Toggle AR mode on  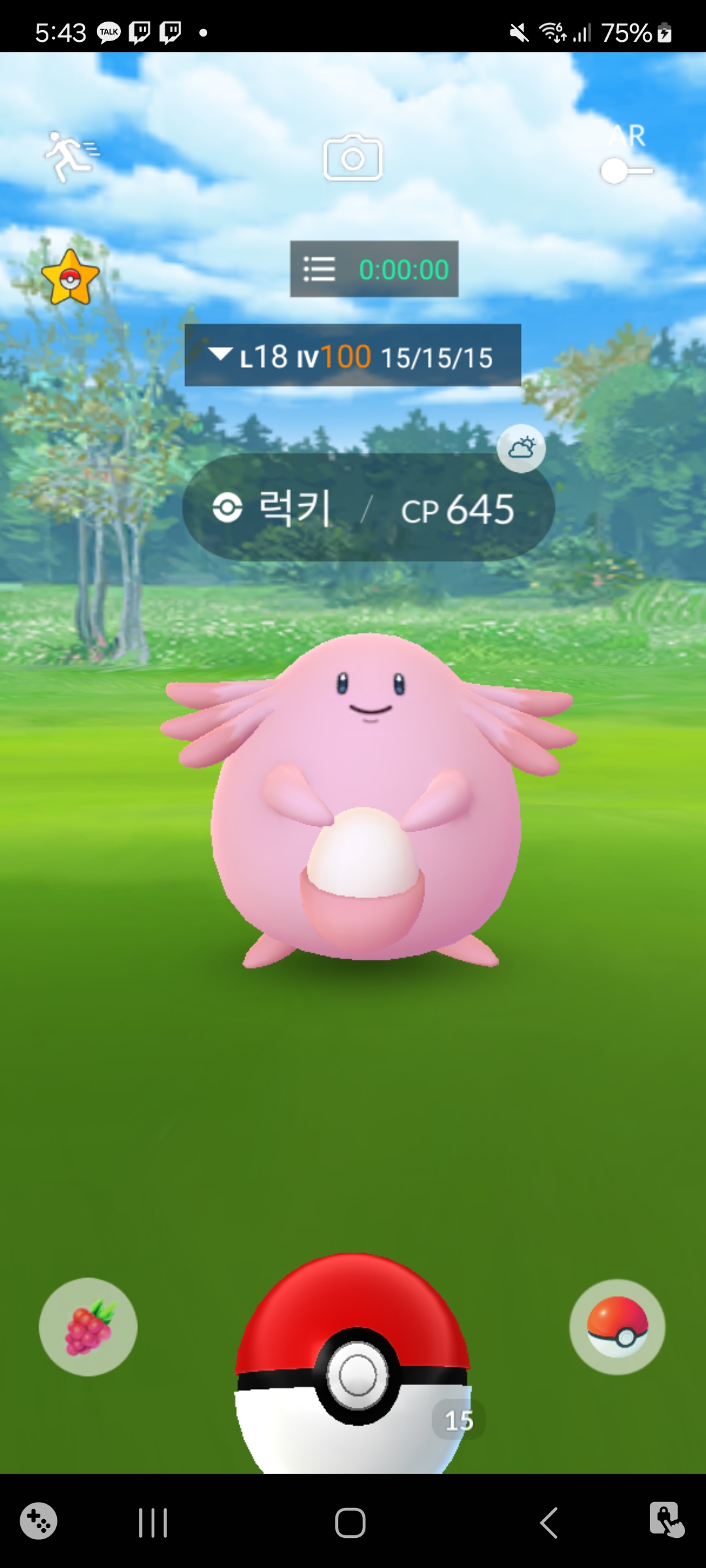click(x=626, y=171)
